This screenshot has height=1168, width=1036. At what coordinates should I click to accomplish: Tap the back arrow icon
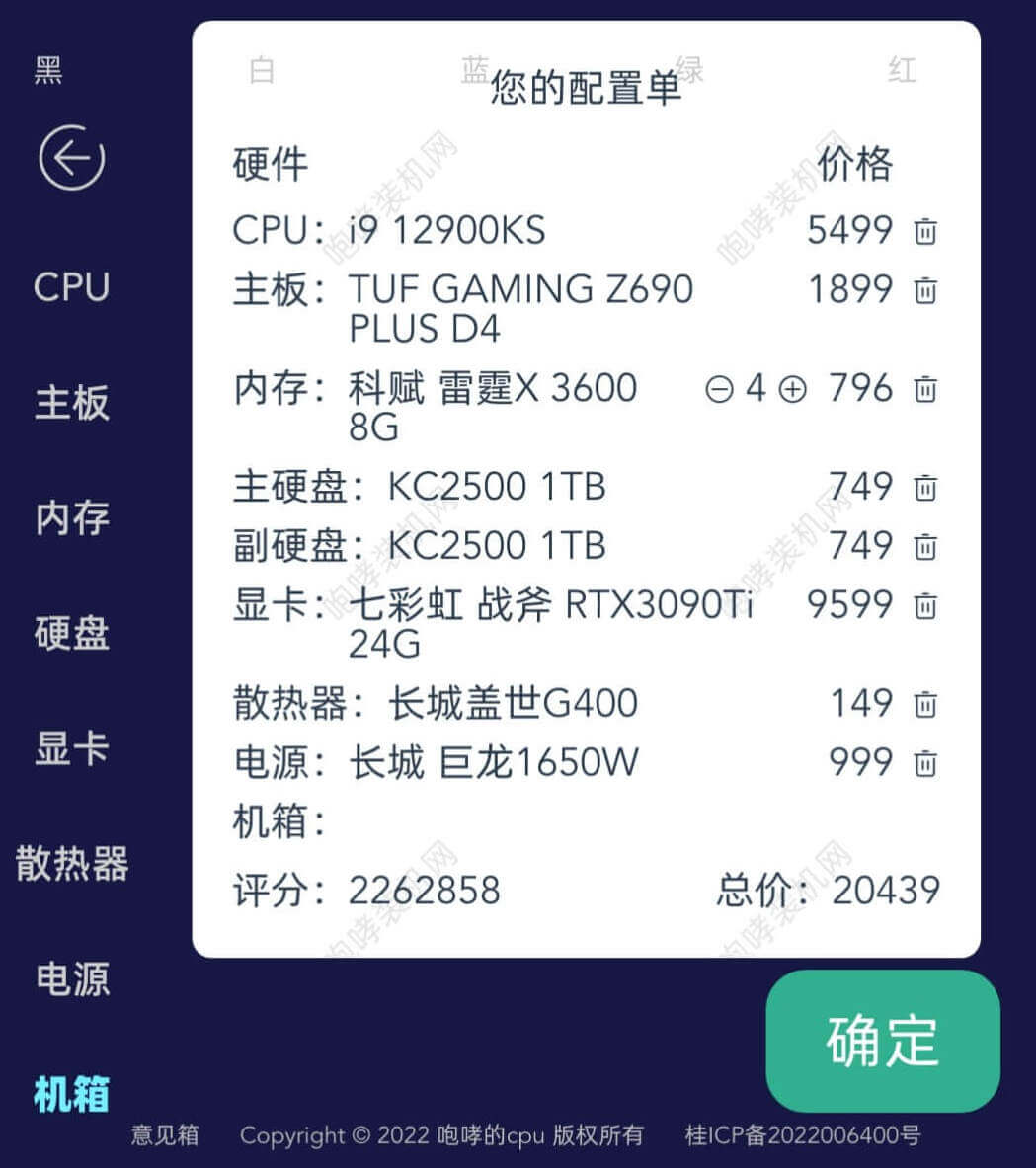[x=71, y=157]
